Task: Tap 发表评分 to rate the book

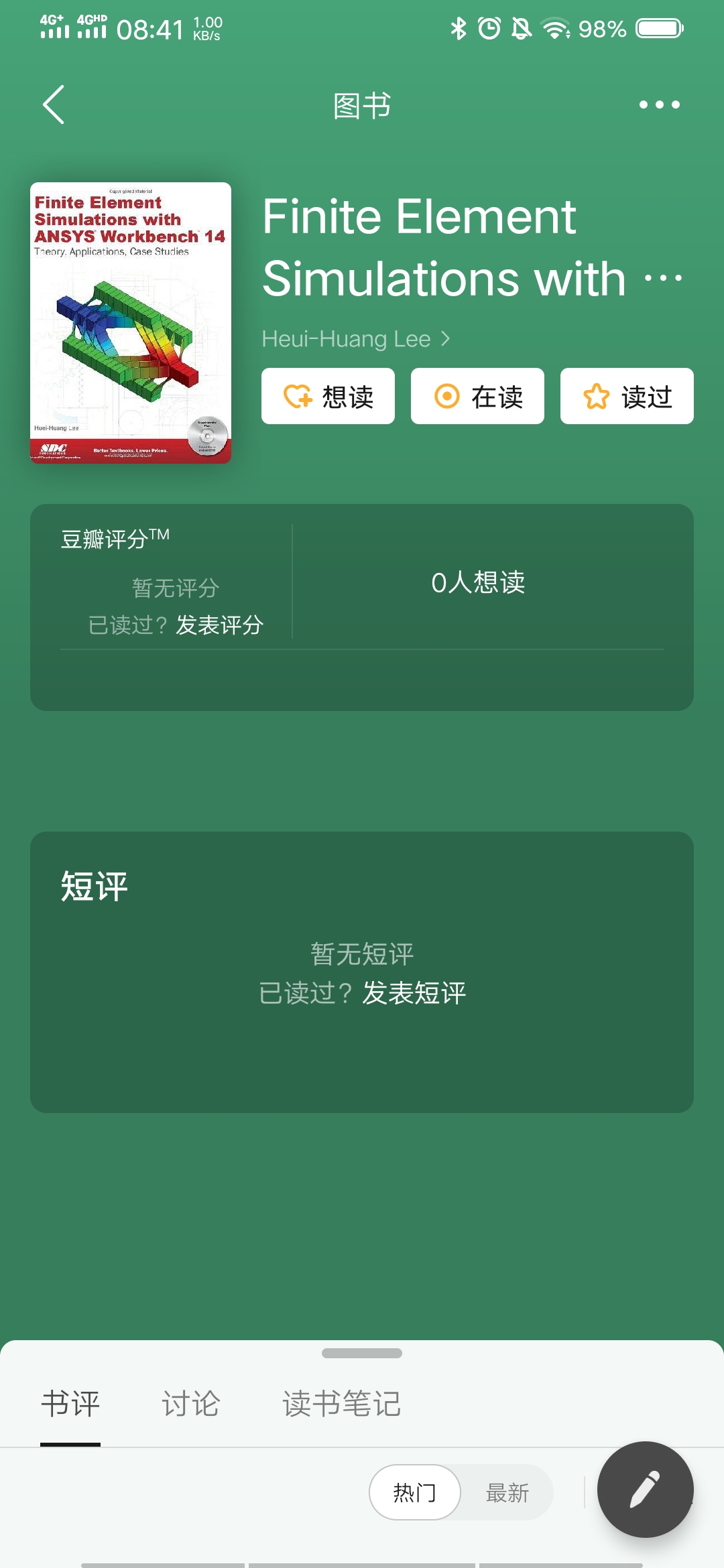Action: (219, 625)
